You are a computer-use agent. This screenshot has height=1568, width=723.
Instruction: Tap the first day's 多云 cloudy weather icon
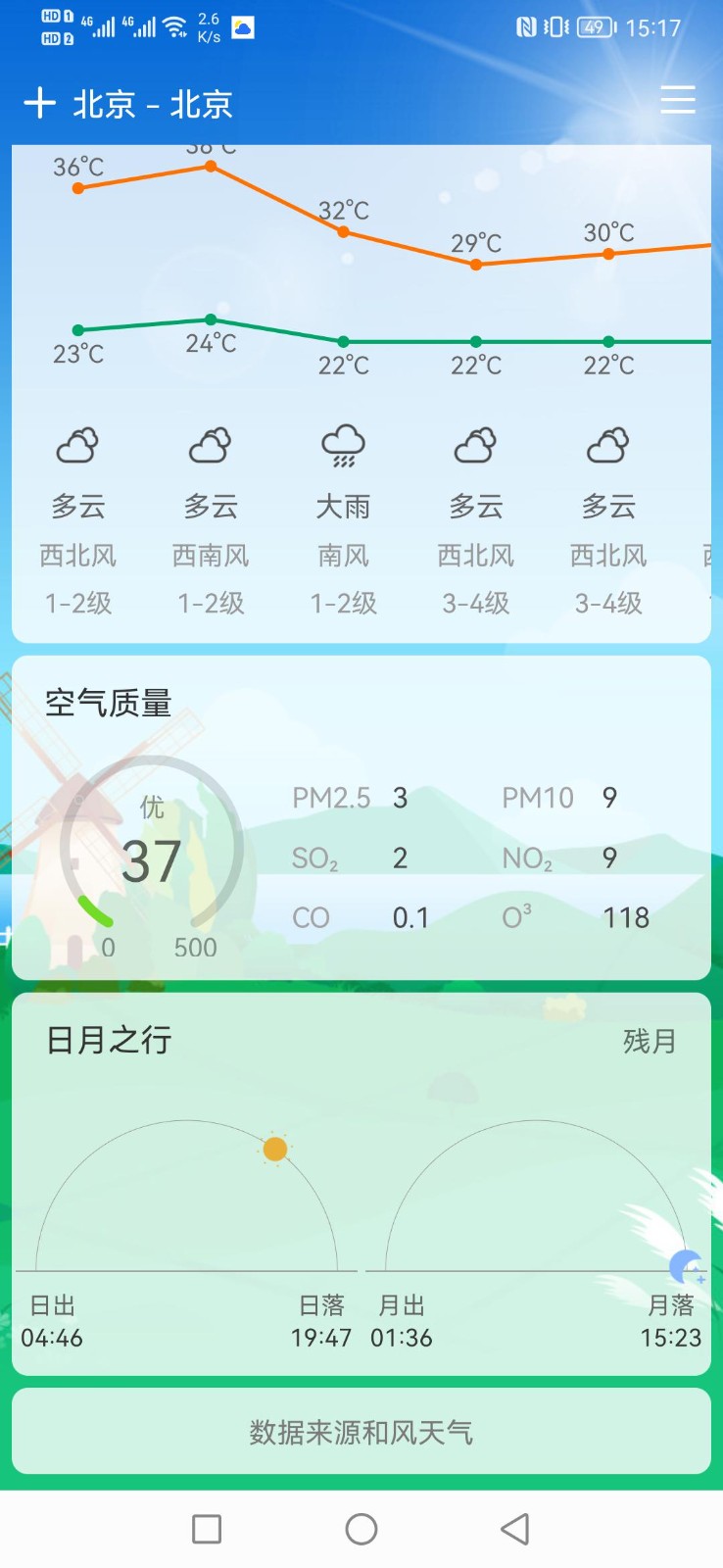pos(77,448)
